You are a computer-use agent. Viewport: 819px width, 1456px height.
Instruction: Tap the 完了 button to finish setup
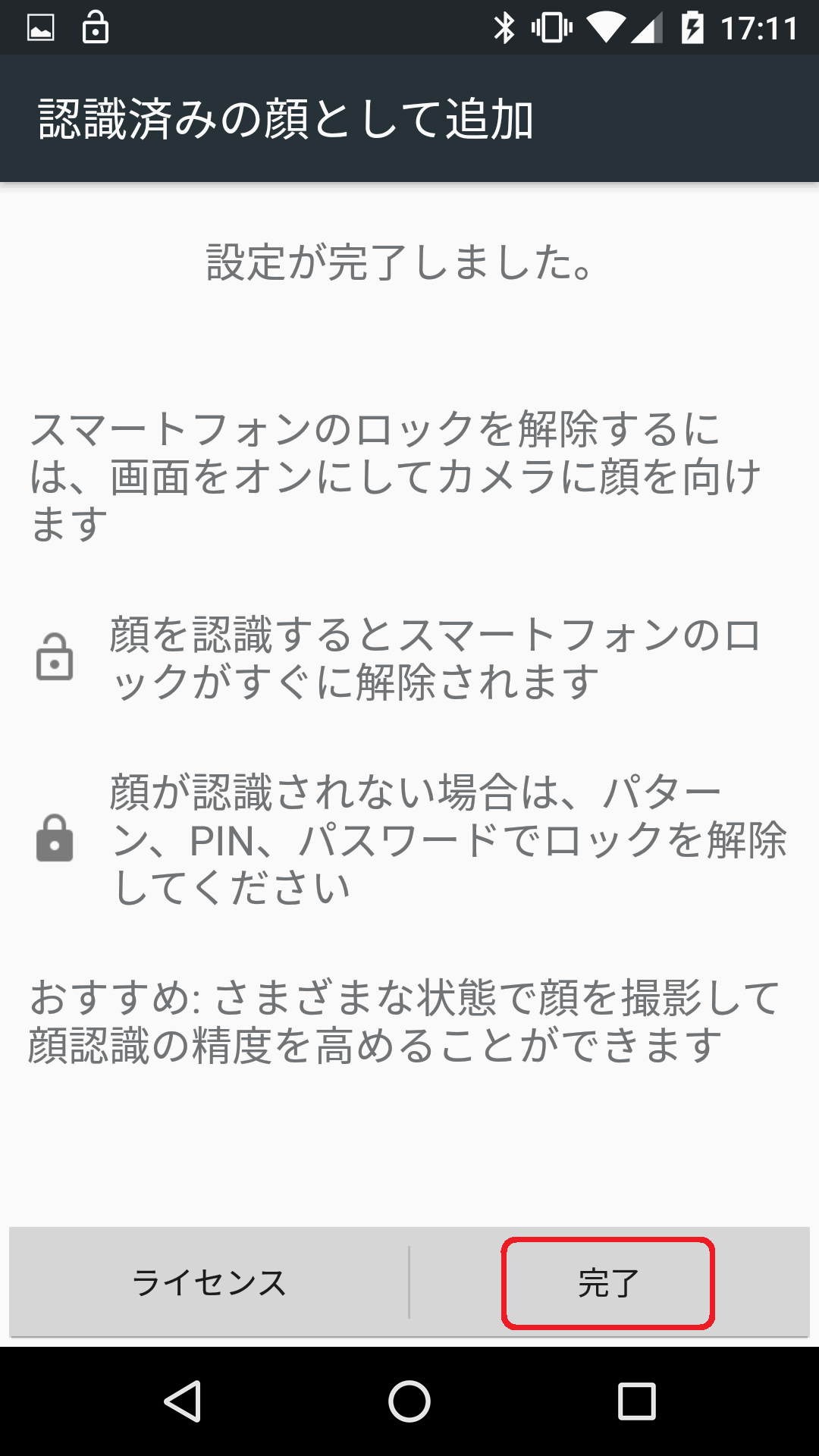pos(608,1282)
